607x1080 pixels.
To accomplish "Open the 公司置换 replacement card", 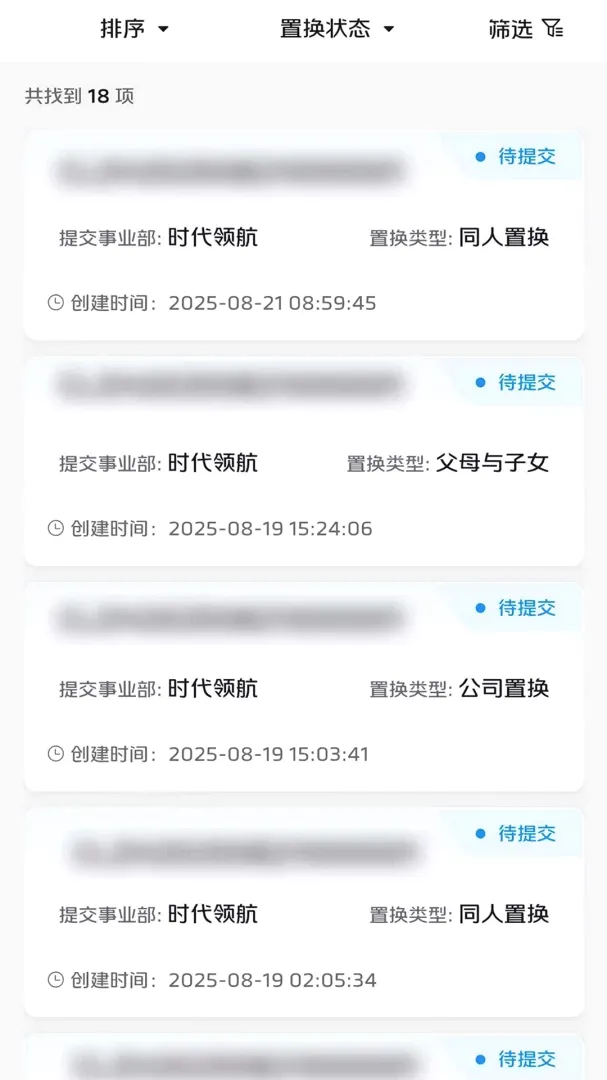I will [x=304, y=687].
